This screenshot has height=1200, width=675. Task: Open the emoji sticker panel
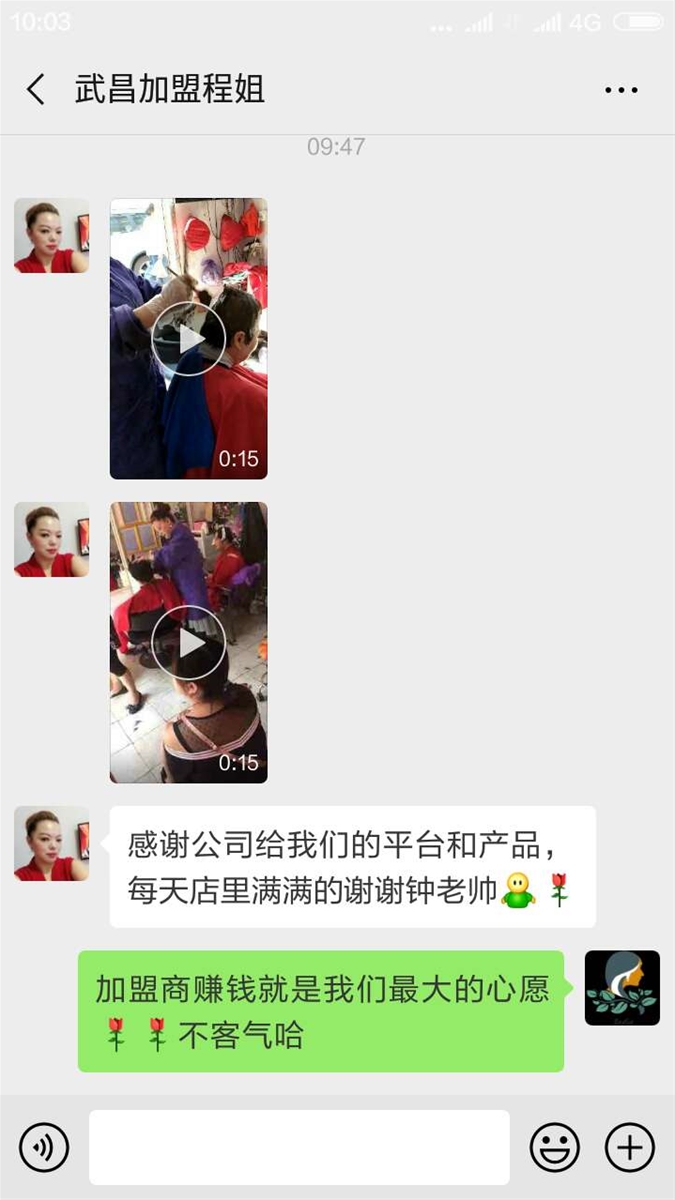click(x=554, y=1147)
